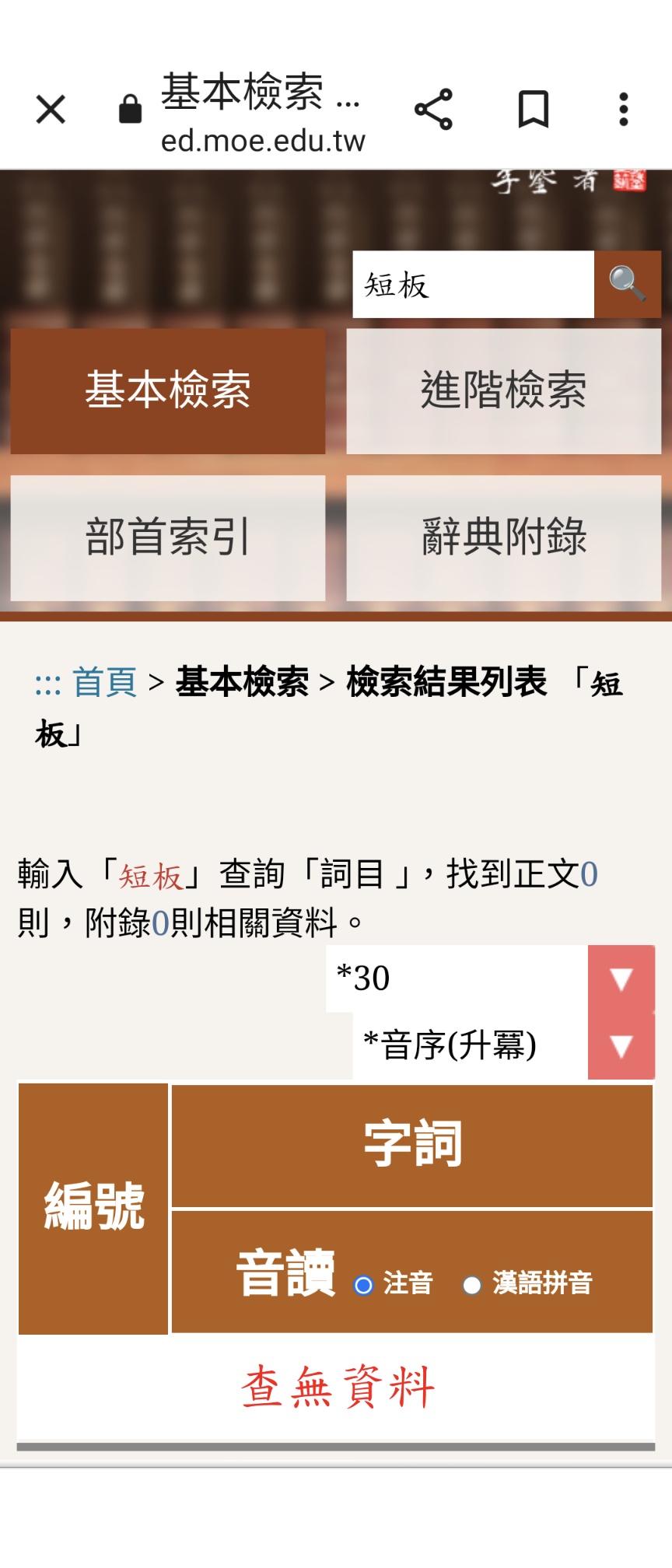
Task: Switch to 進階檢索 tab
Action: click(x=503, y=390)
